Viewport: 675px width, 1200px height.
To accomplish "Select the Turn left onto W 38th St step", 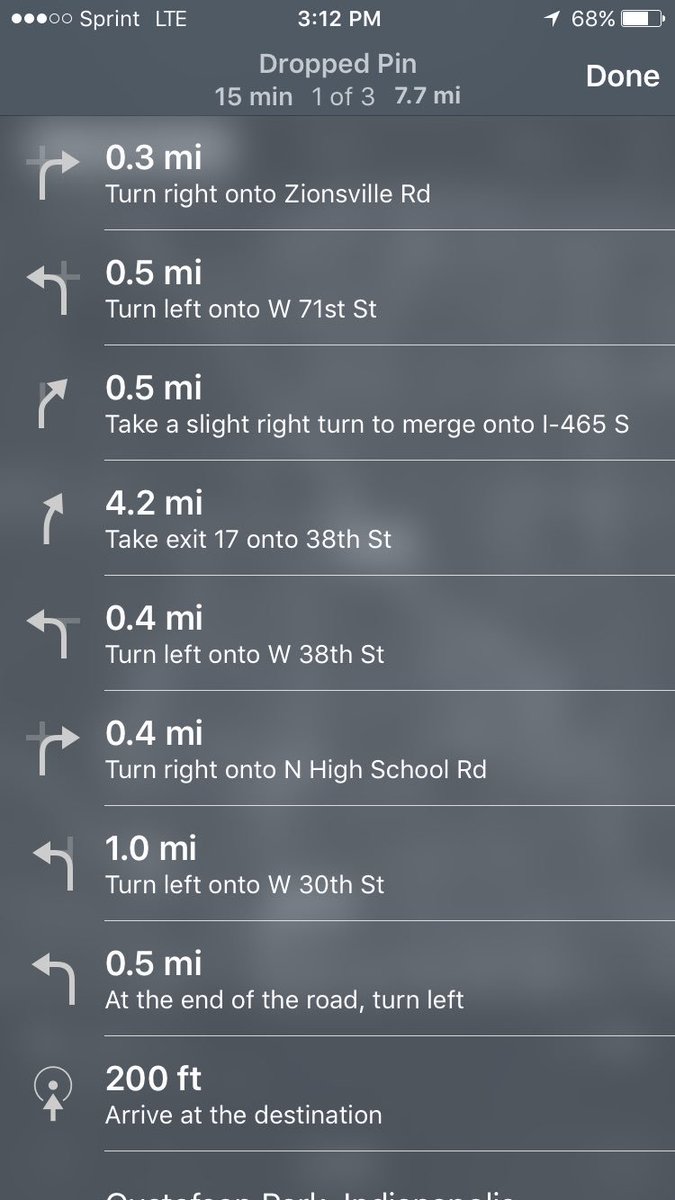I will point(337,633).
